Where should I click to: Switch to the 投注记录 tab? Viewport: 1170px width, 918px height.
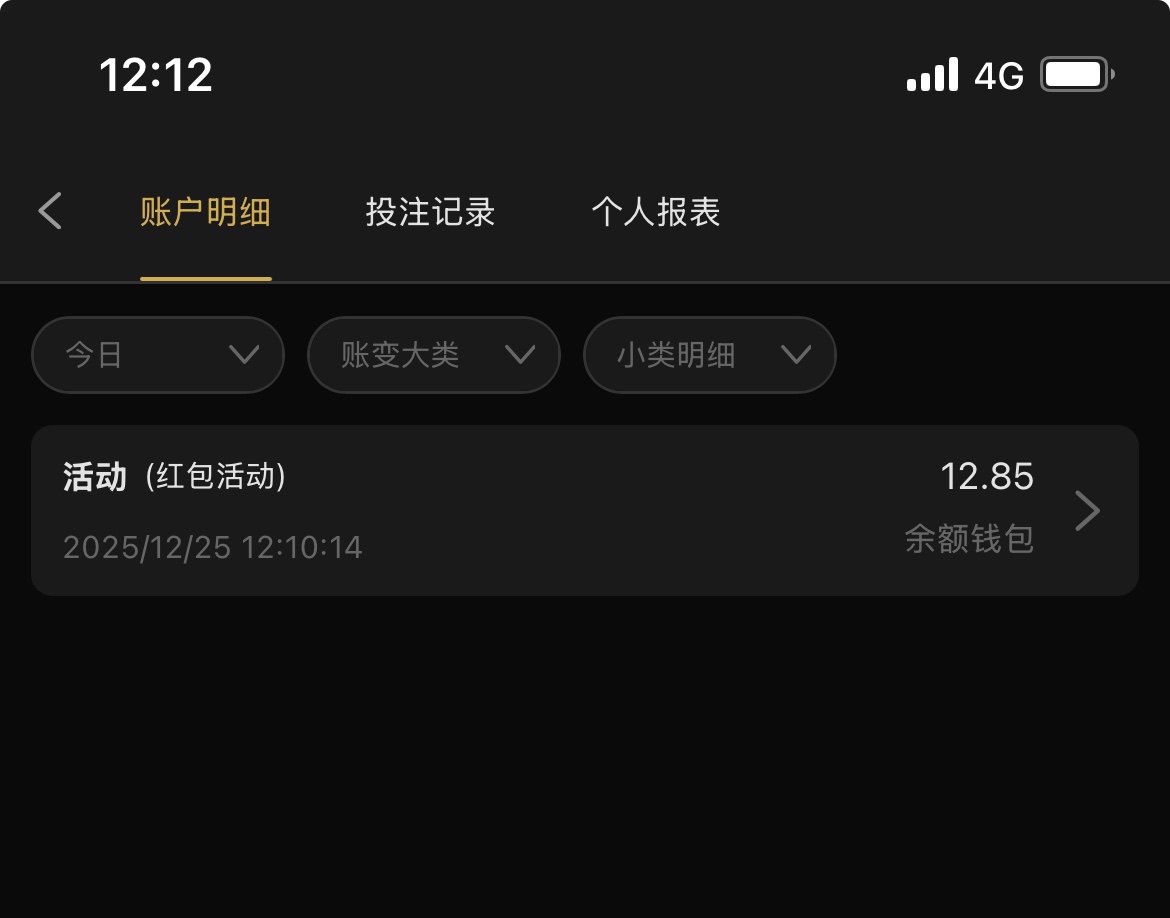(430, 212)
